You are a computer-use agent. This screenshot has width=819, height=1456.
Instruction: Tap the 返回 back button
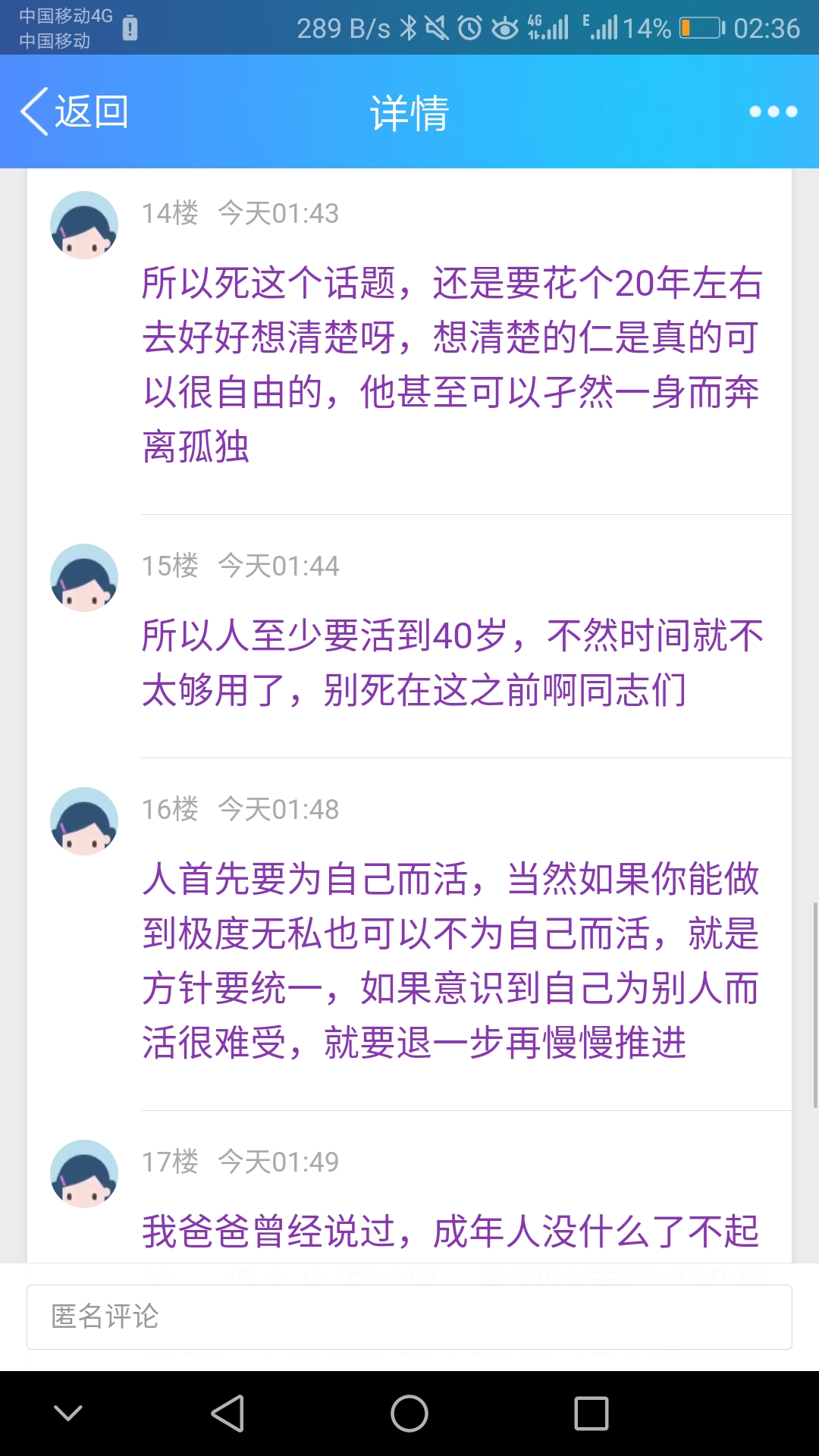(x=74, y=111)
